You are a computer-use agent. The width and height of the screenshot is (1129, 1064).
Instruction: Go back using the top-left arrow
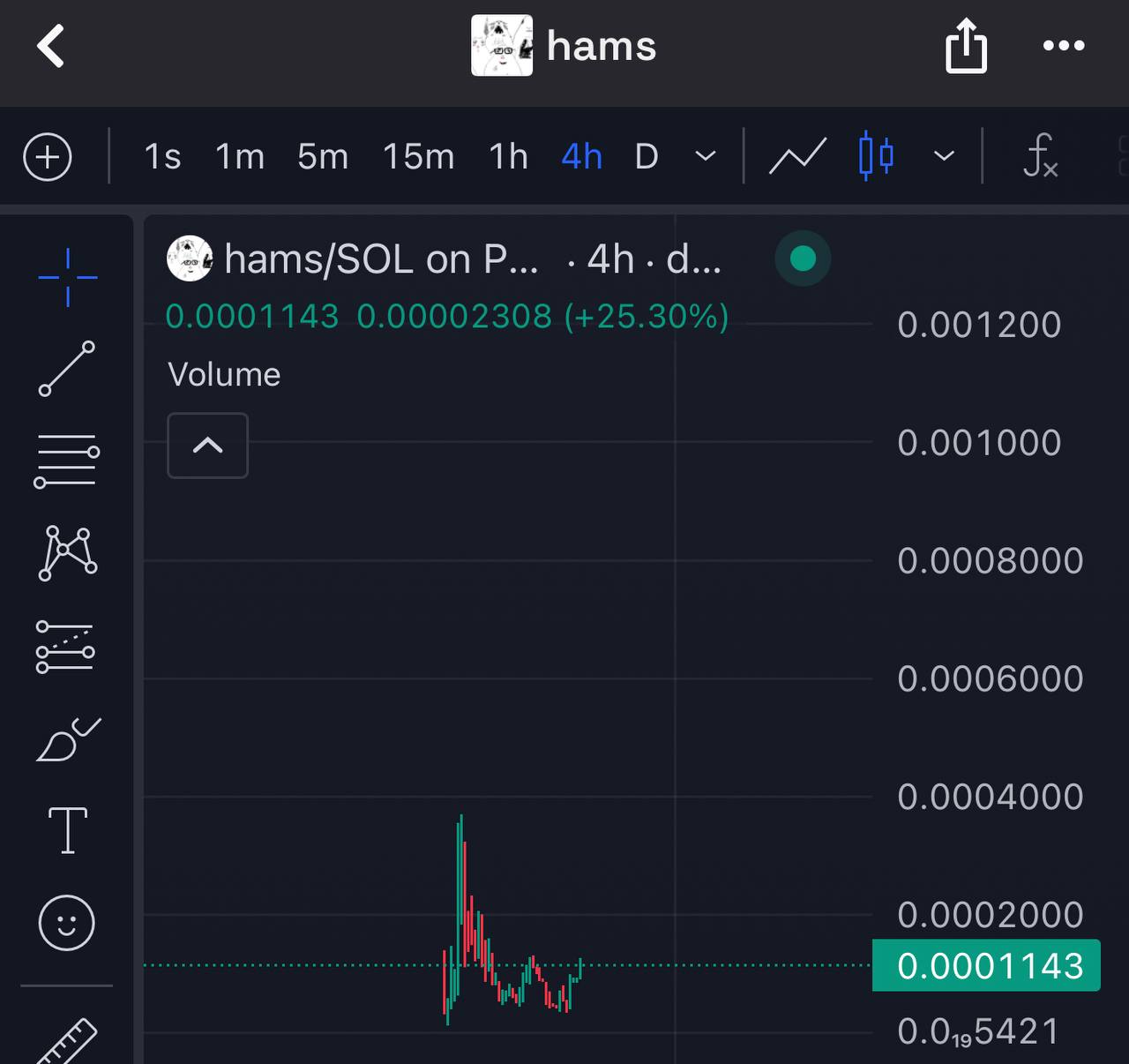click(x=51, y=46)
